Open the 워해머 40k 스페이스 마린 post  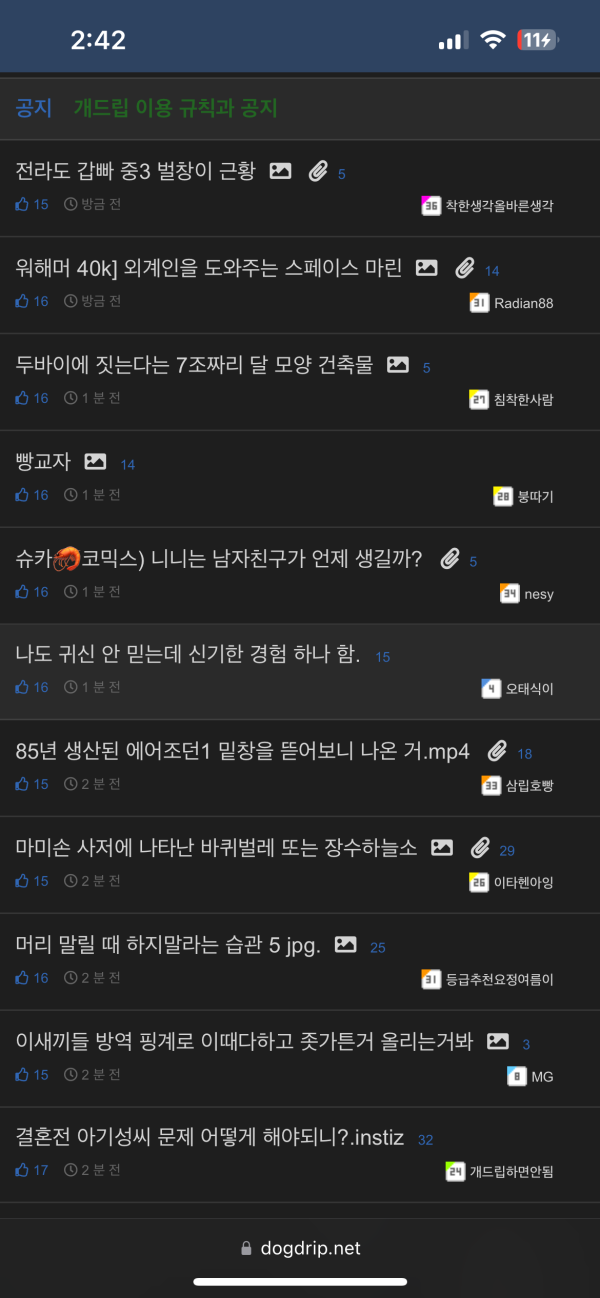click(209, 268)
